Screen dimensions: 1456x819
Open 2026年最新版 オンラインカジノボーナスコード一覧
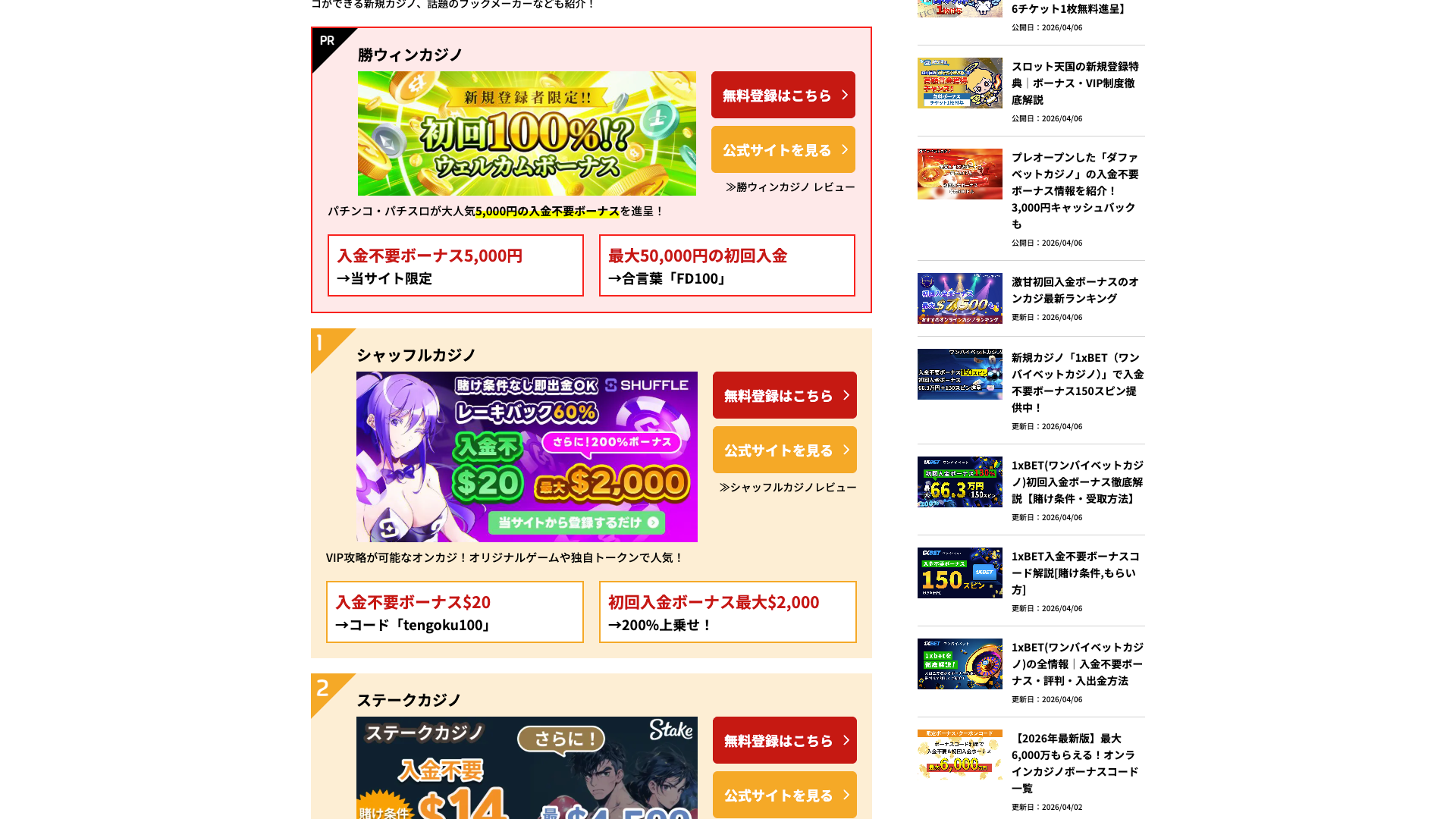click(1075, 763)
